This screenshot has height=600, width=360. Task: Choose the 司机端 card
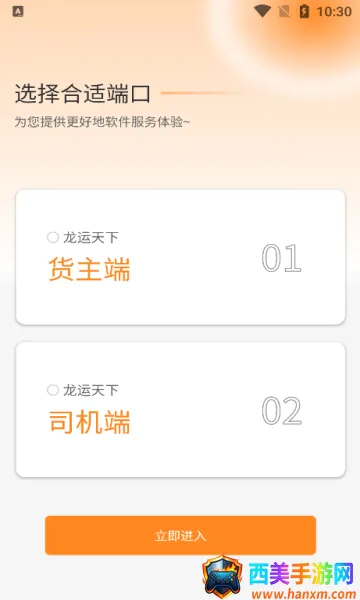[x=180, y=409]
